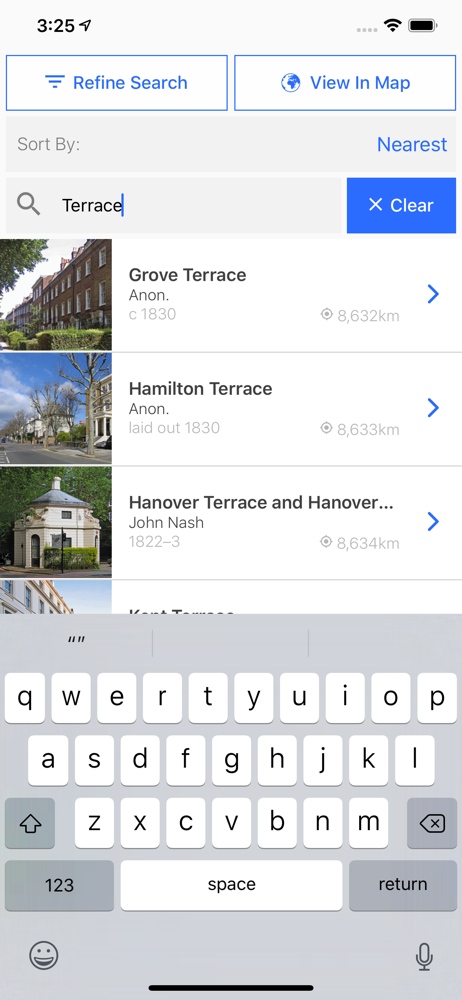Tap the Terrace search field
This screenshot has width=462, height=1000.
pyautogui.click(x=174, y=205)
